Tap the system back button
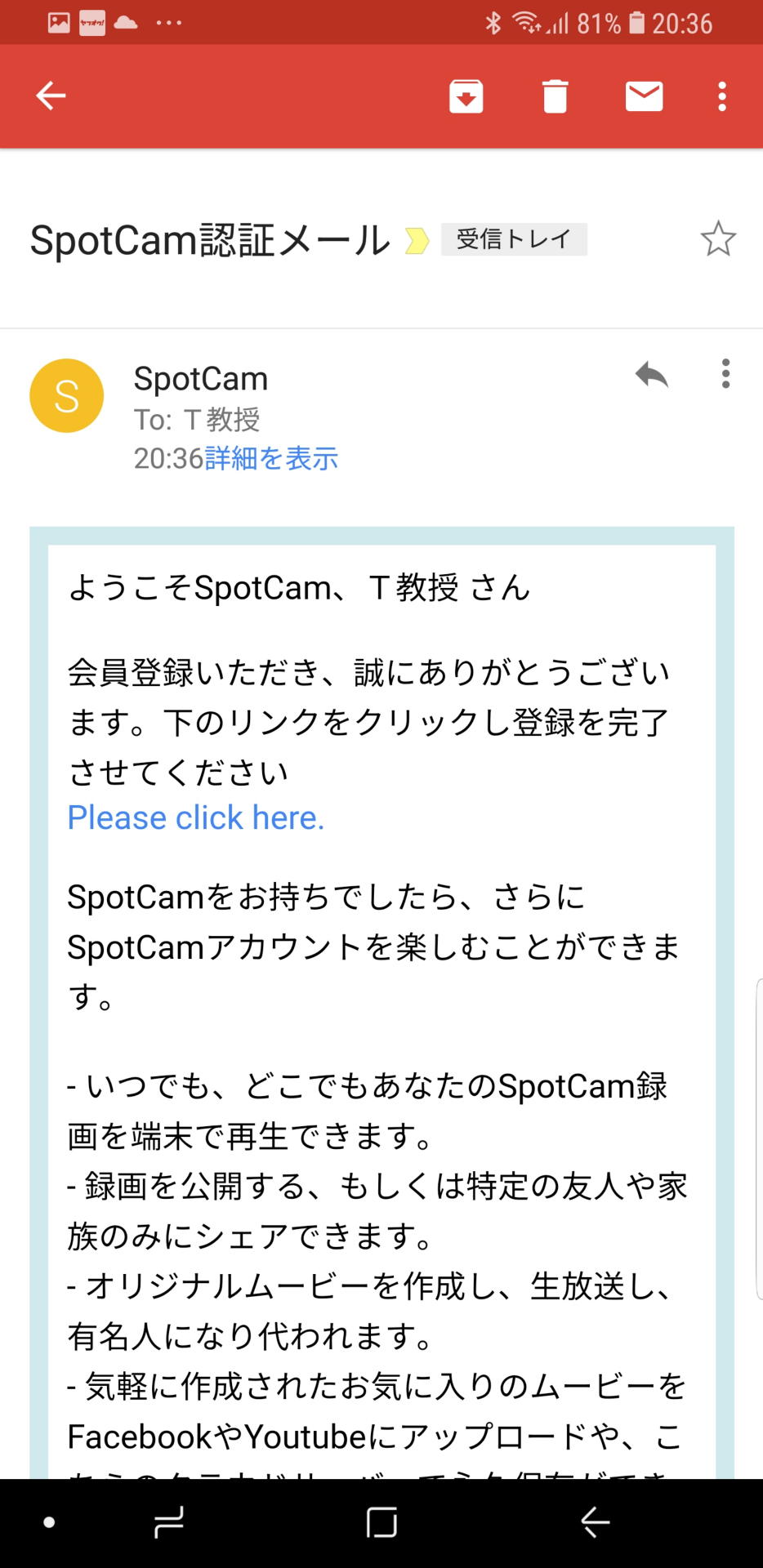The image size is (763, 1568). pyautogui.click(x=595, y=1522)
